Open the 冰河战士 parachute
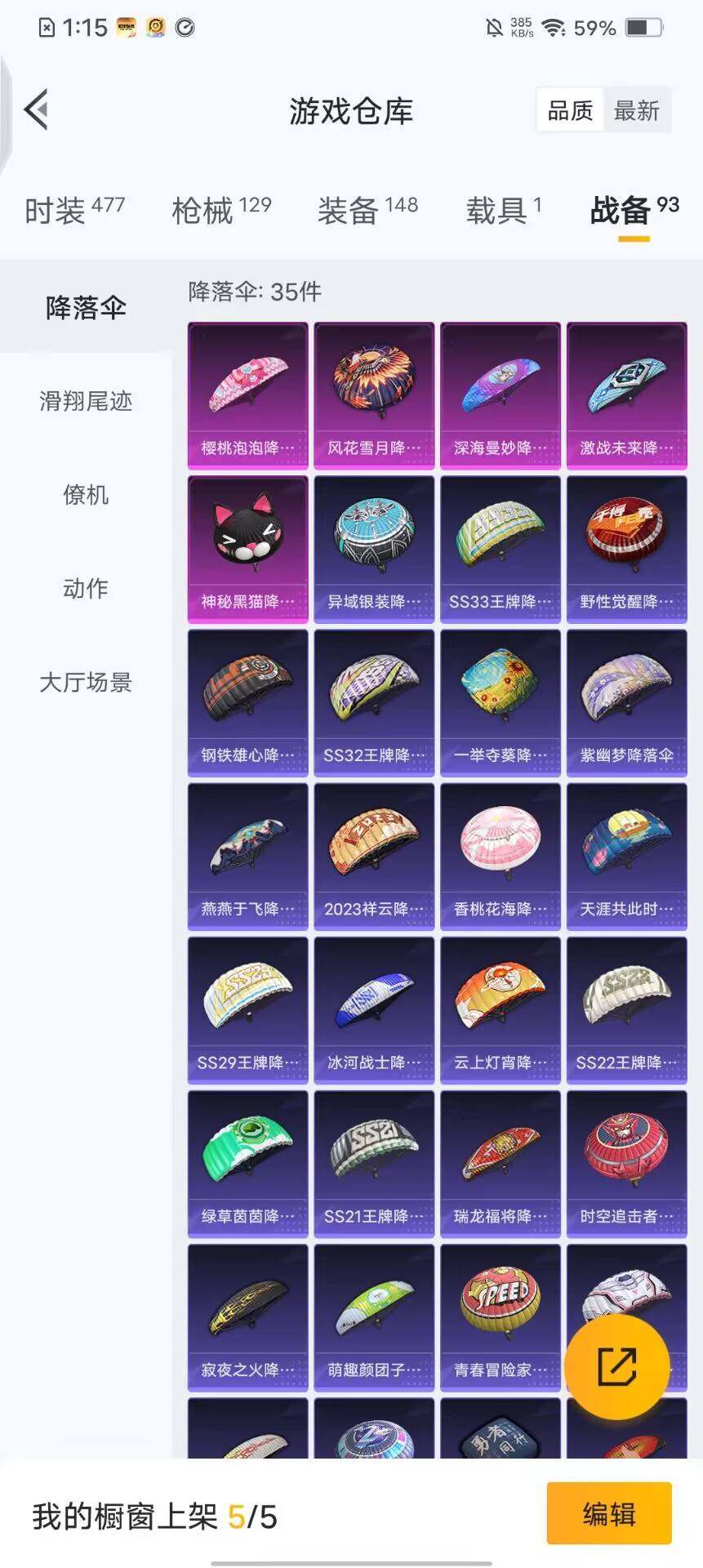This screenshot has height=1568, width=703. [x=374, y=1010]
